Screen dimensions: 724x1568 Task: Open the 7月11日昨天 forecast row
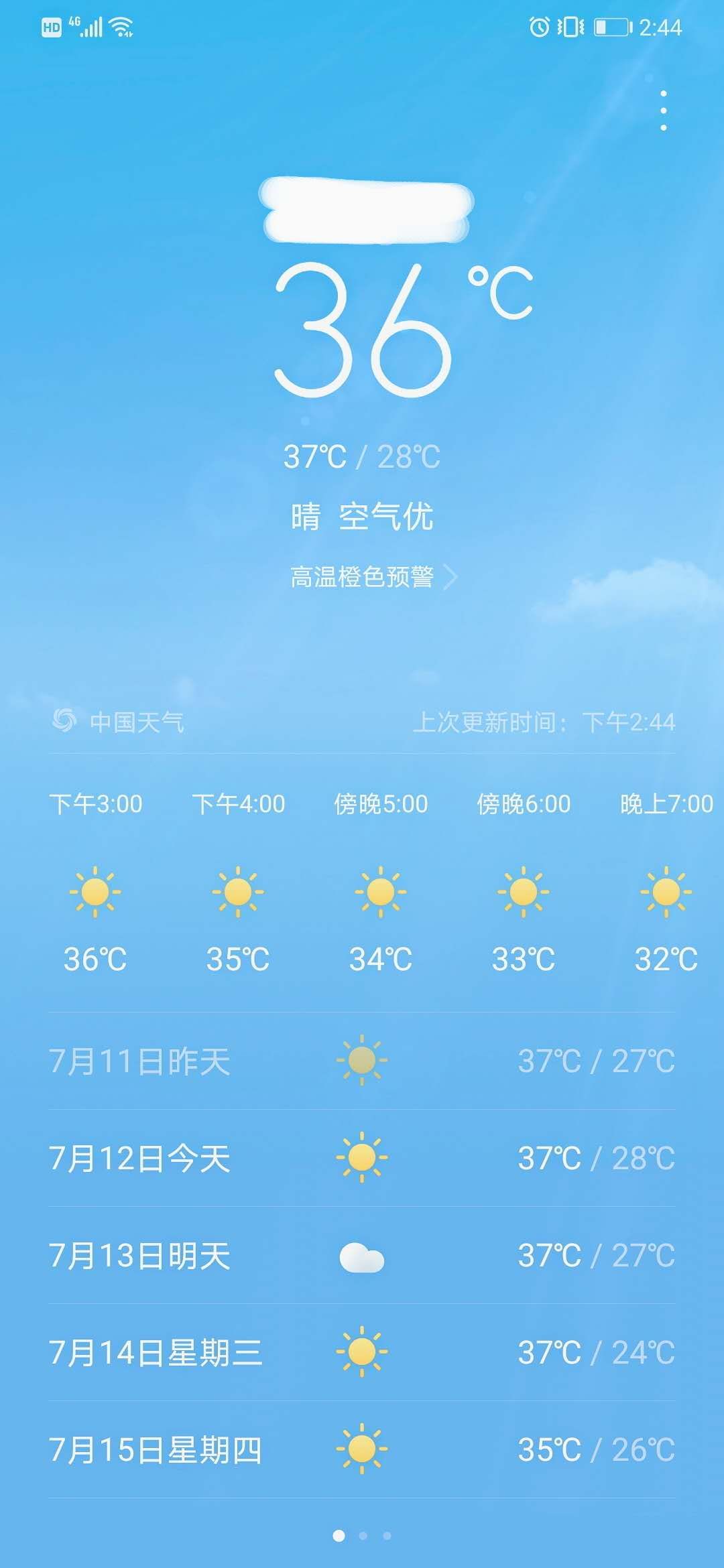tap(361, 1061)
